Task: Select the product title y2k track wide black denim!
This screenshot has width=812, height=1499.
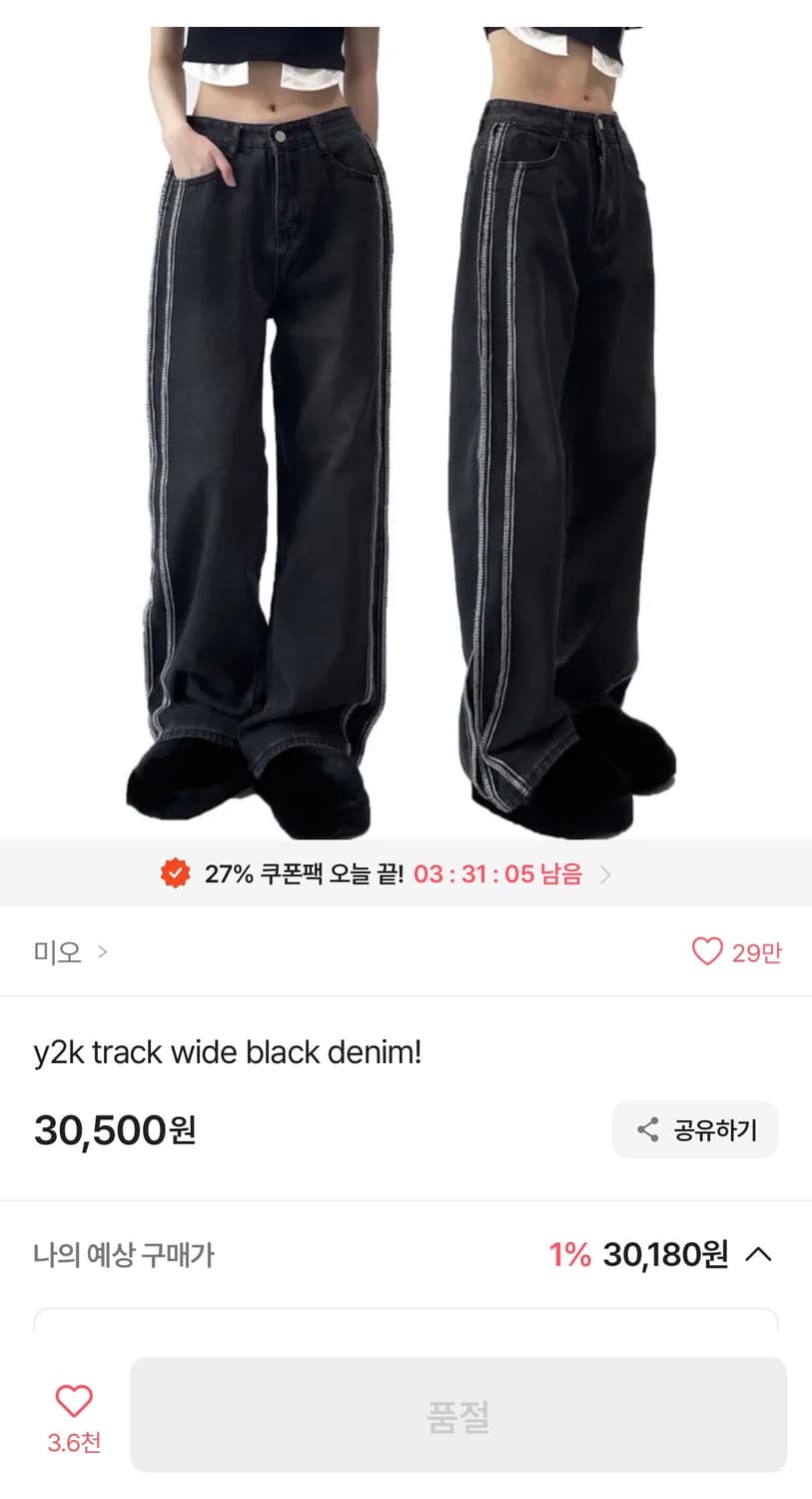Action: coord(228,1052)
